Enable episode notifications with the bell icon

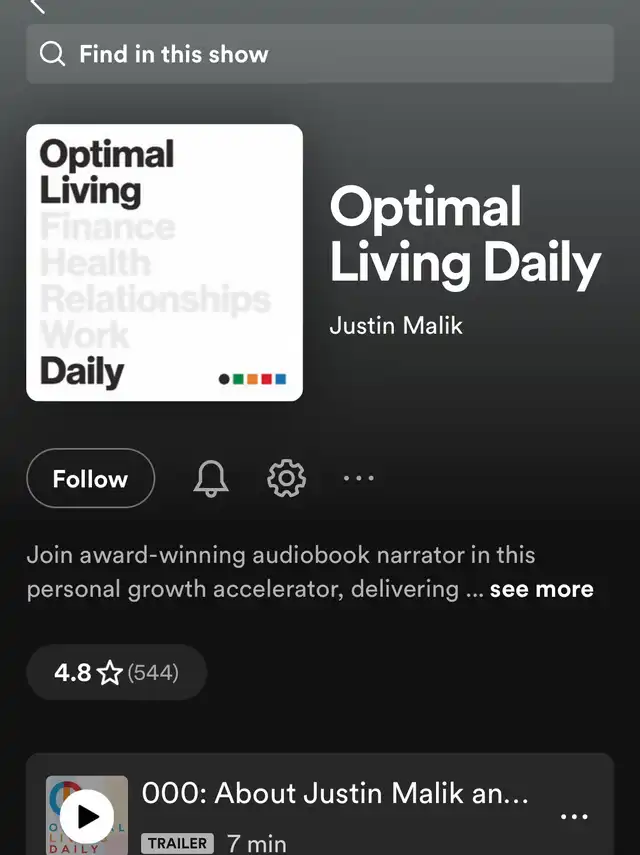[210, 479]
